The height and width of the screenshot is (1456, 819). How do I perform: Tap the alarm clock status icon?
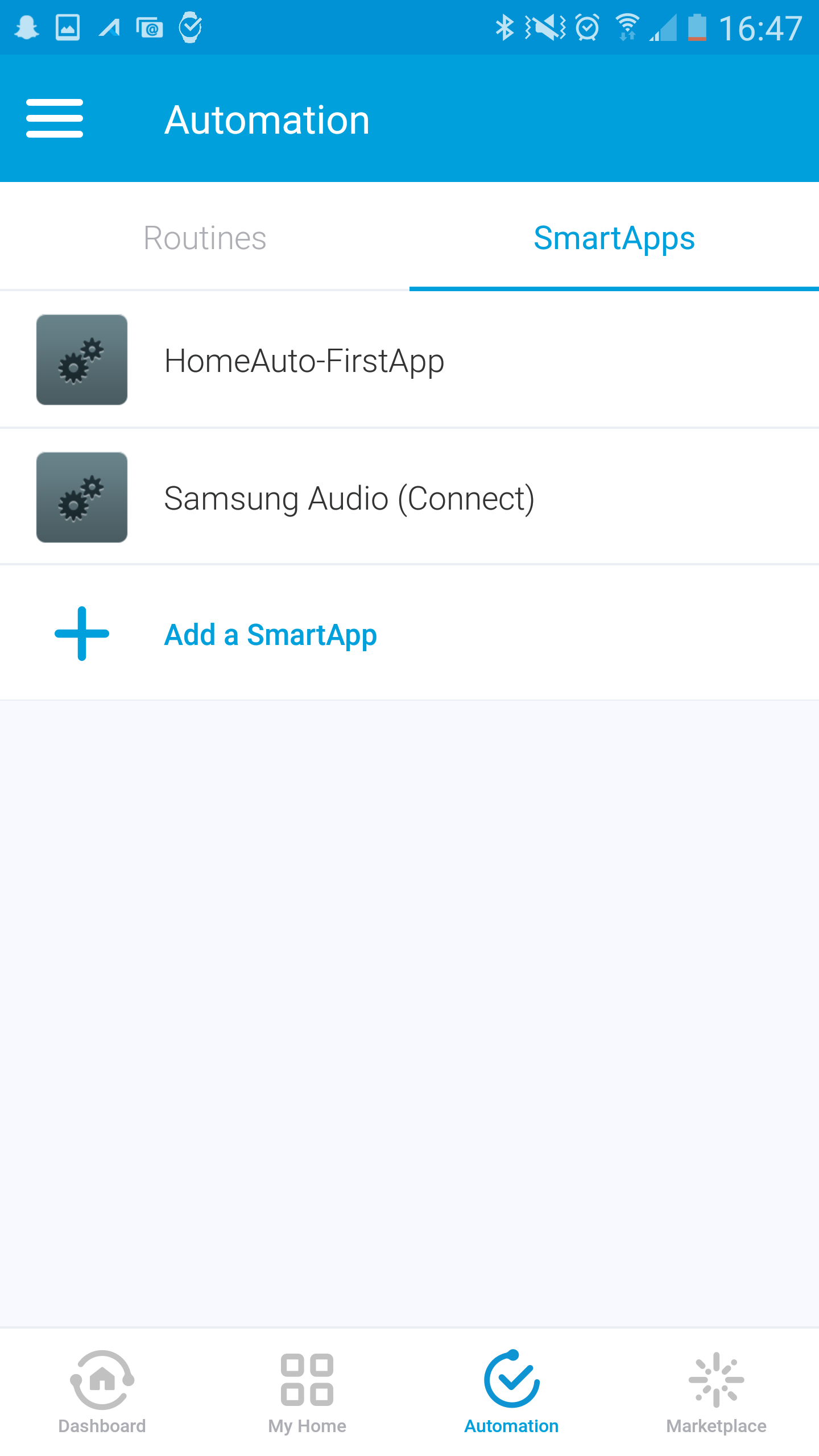click(586, 26)
